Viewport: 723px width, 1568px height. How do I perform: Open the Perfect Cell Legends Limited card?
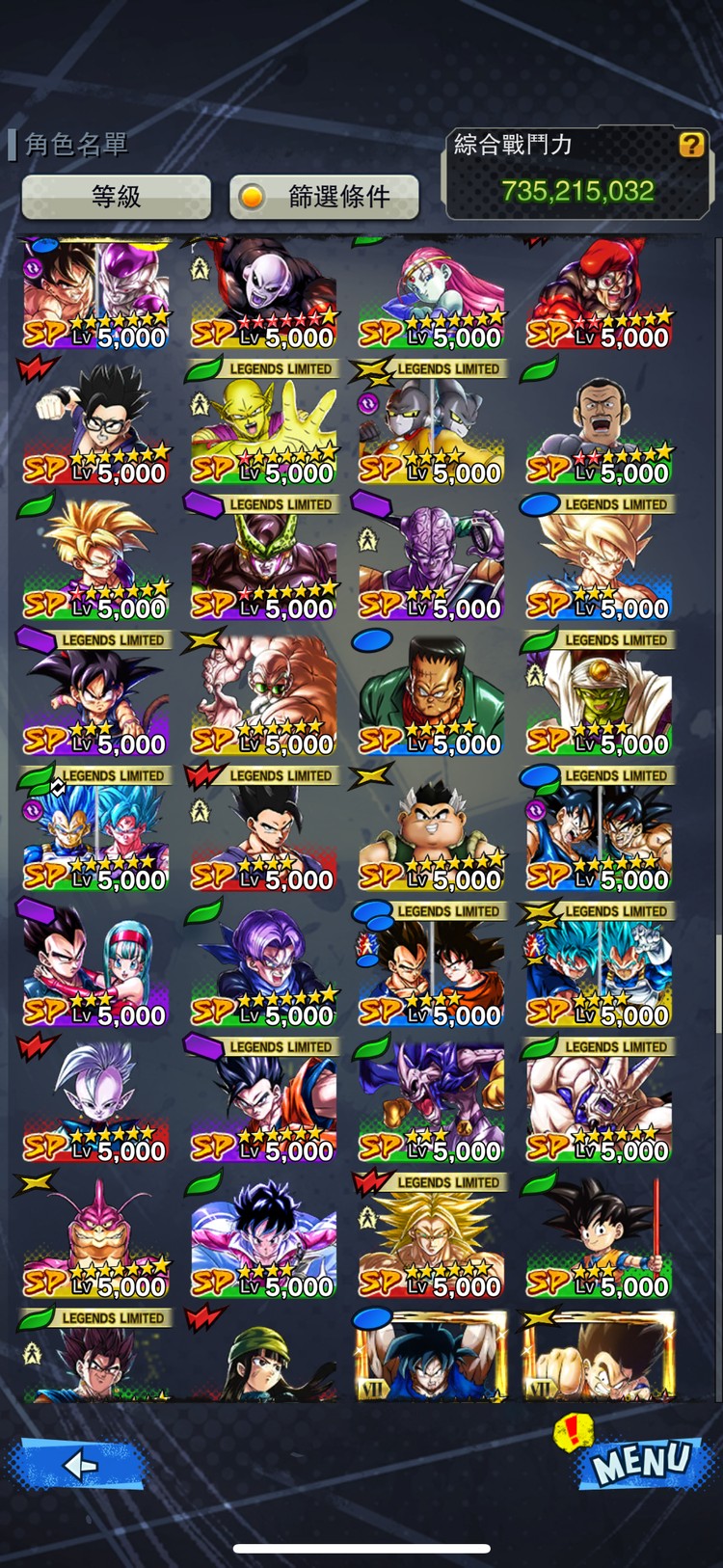pos(263,560)
